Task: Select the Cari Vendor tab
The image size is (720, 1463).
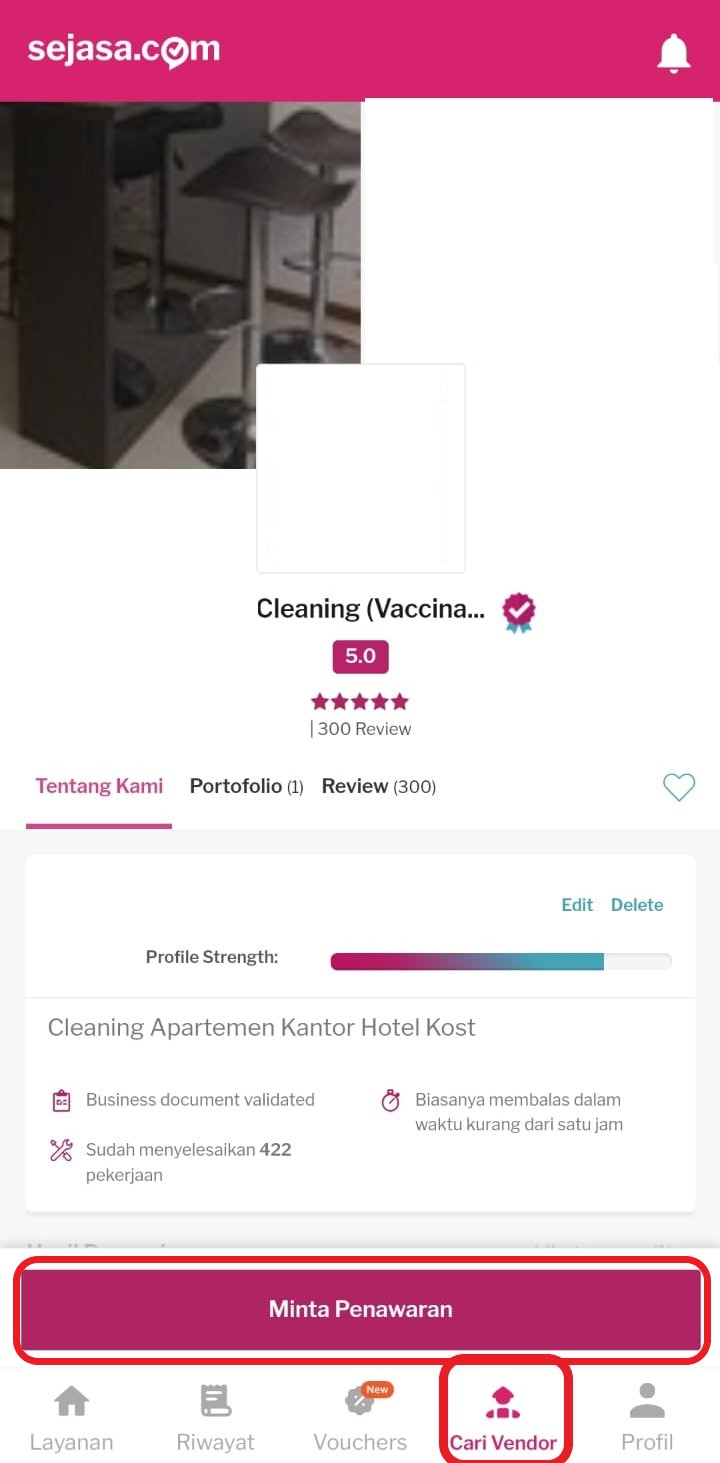Action: click(x=503, y=1418)
